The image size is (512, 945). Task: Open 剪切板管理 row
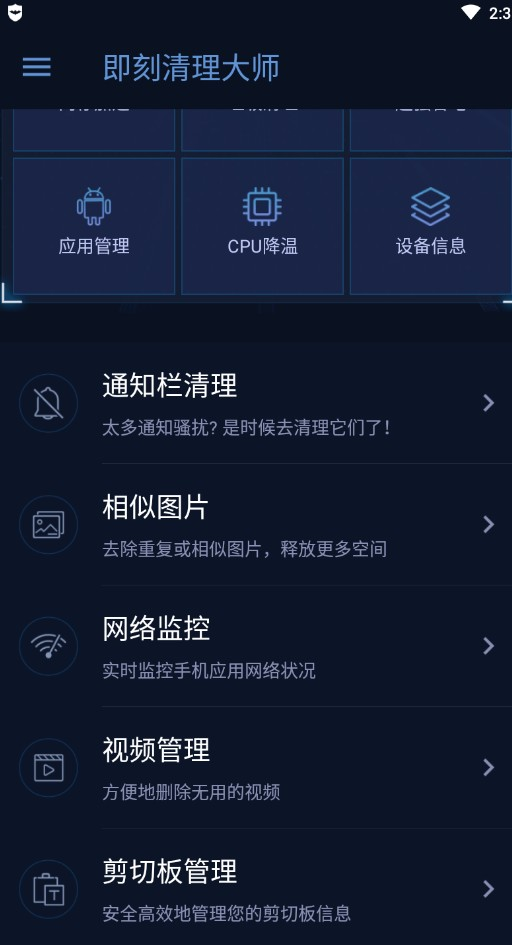pos(256,887)
